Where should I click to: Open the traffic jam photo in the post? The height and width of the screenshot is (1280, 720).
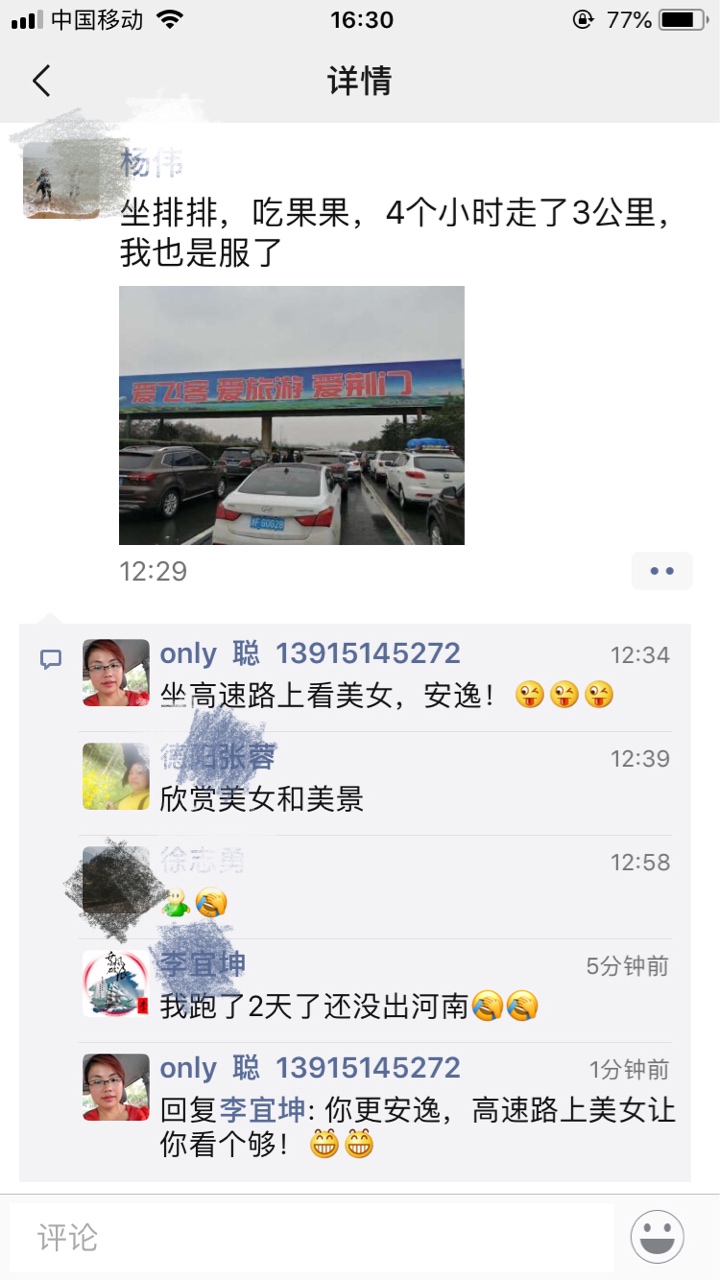click(x=291, y=415)
